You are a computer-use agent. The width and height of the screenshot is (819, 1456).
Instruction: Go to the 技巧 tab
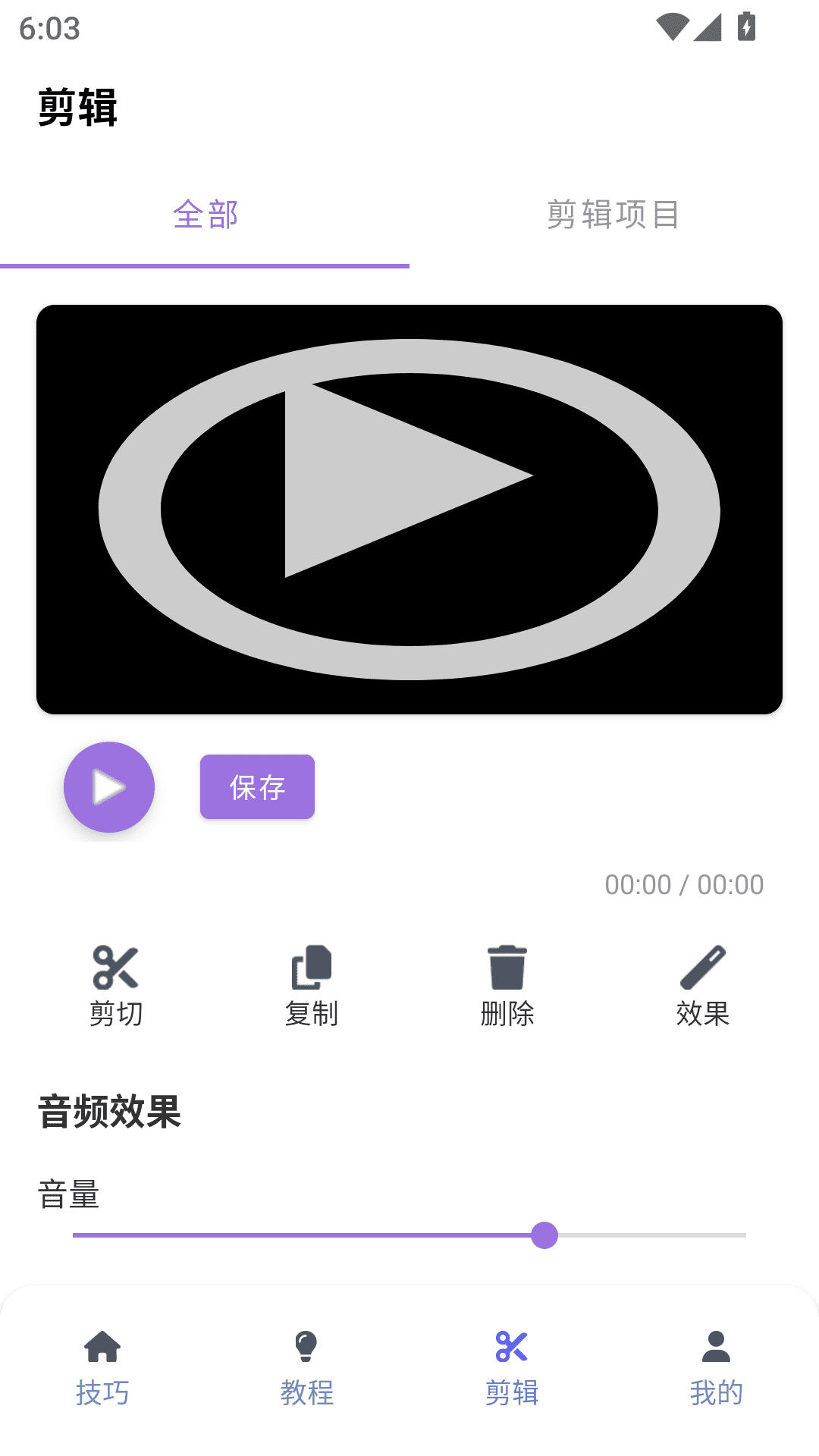pos(102,1369)
